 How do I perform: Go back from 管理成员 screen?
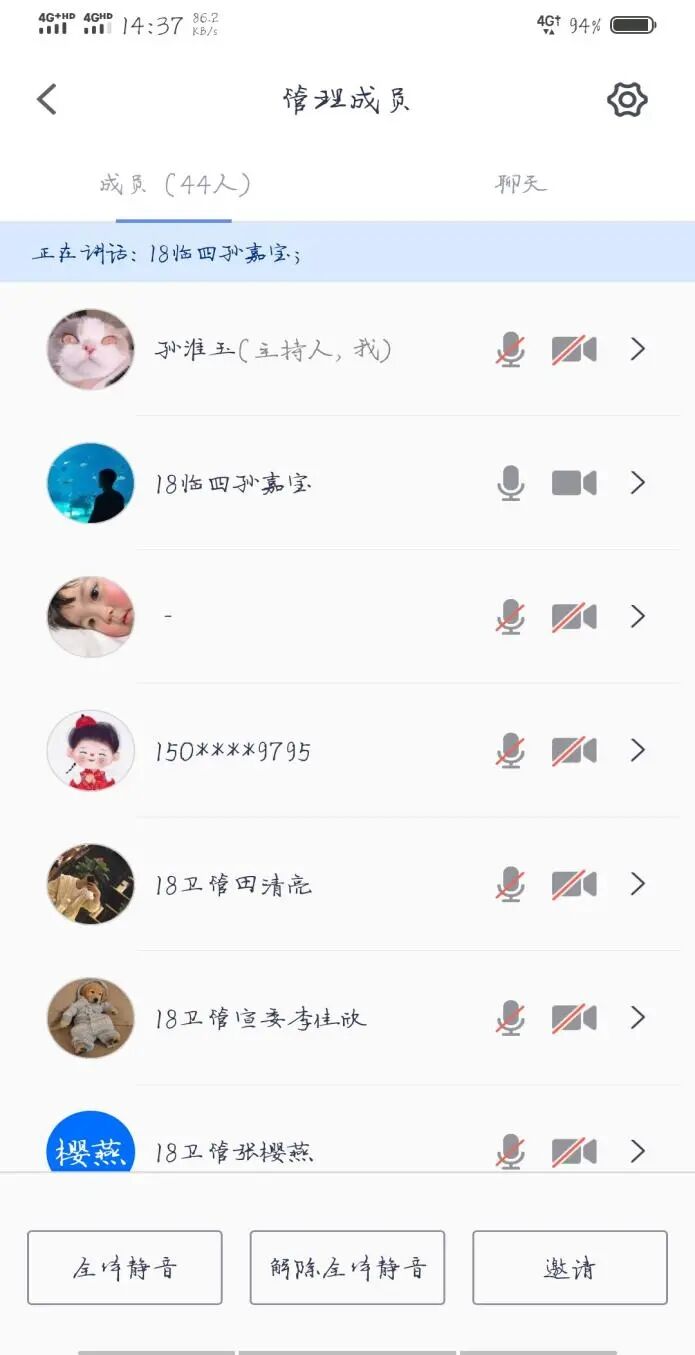tap(47, 99)
